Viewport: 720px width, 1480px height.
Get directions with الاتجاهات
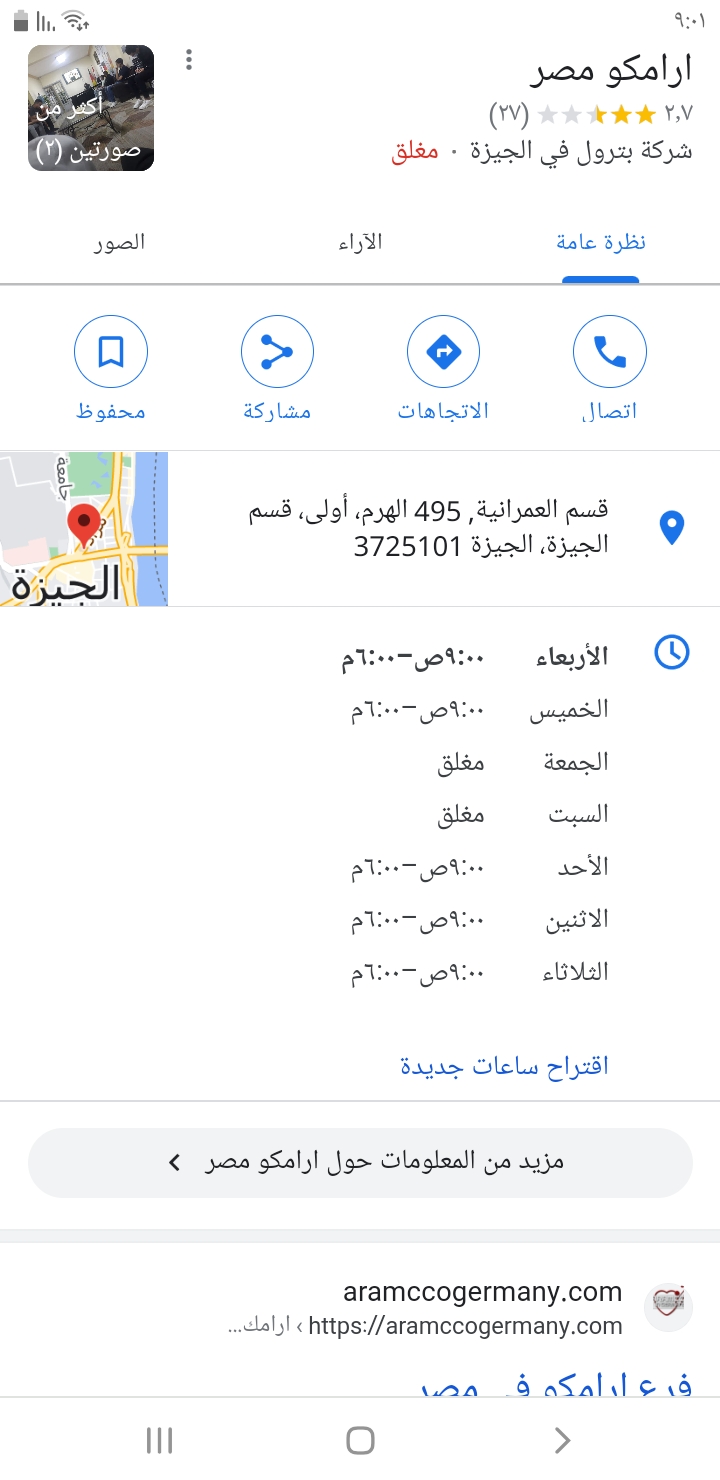pos(443,369)
